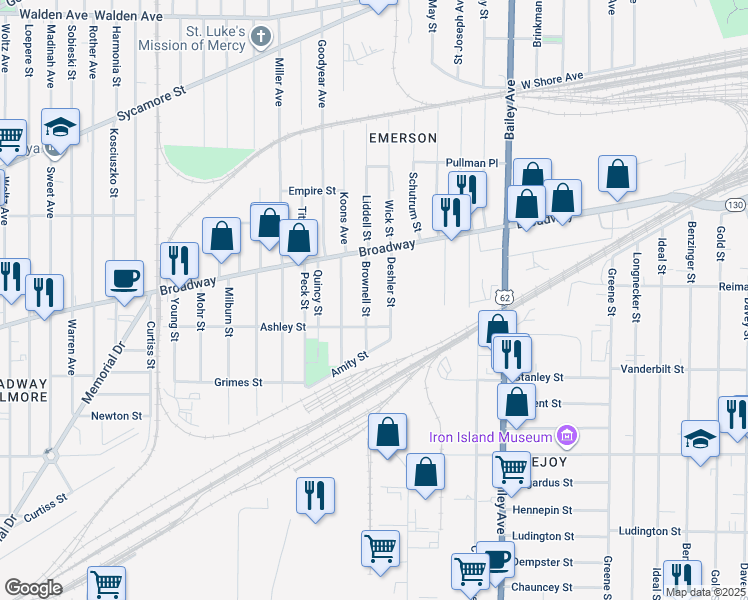748x600 pixels.
Task: Select the shopping bag pin above Mohr St
Action: coord(221,235)
